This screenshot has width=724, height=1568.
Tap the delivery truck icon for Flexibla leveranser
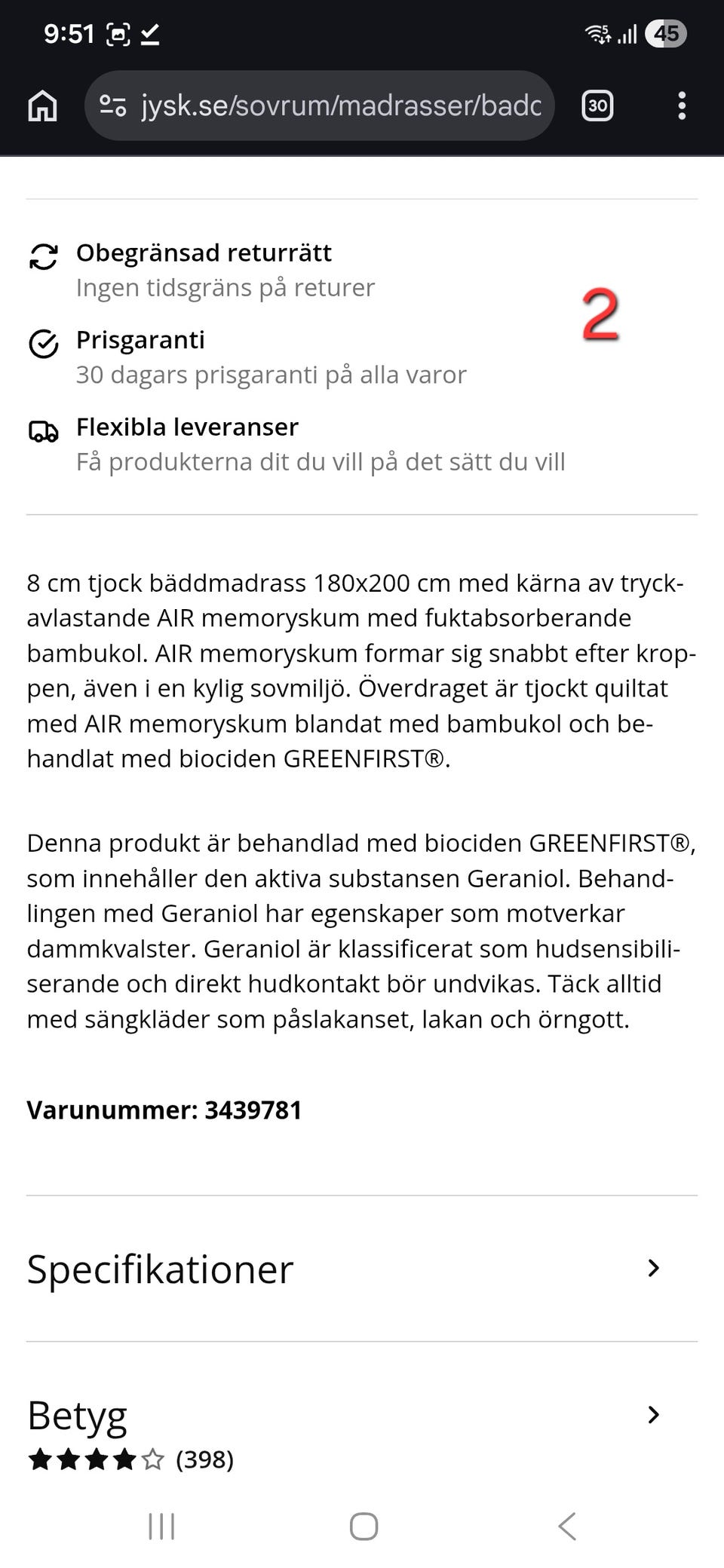43,433
